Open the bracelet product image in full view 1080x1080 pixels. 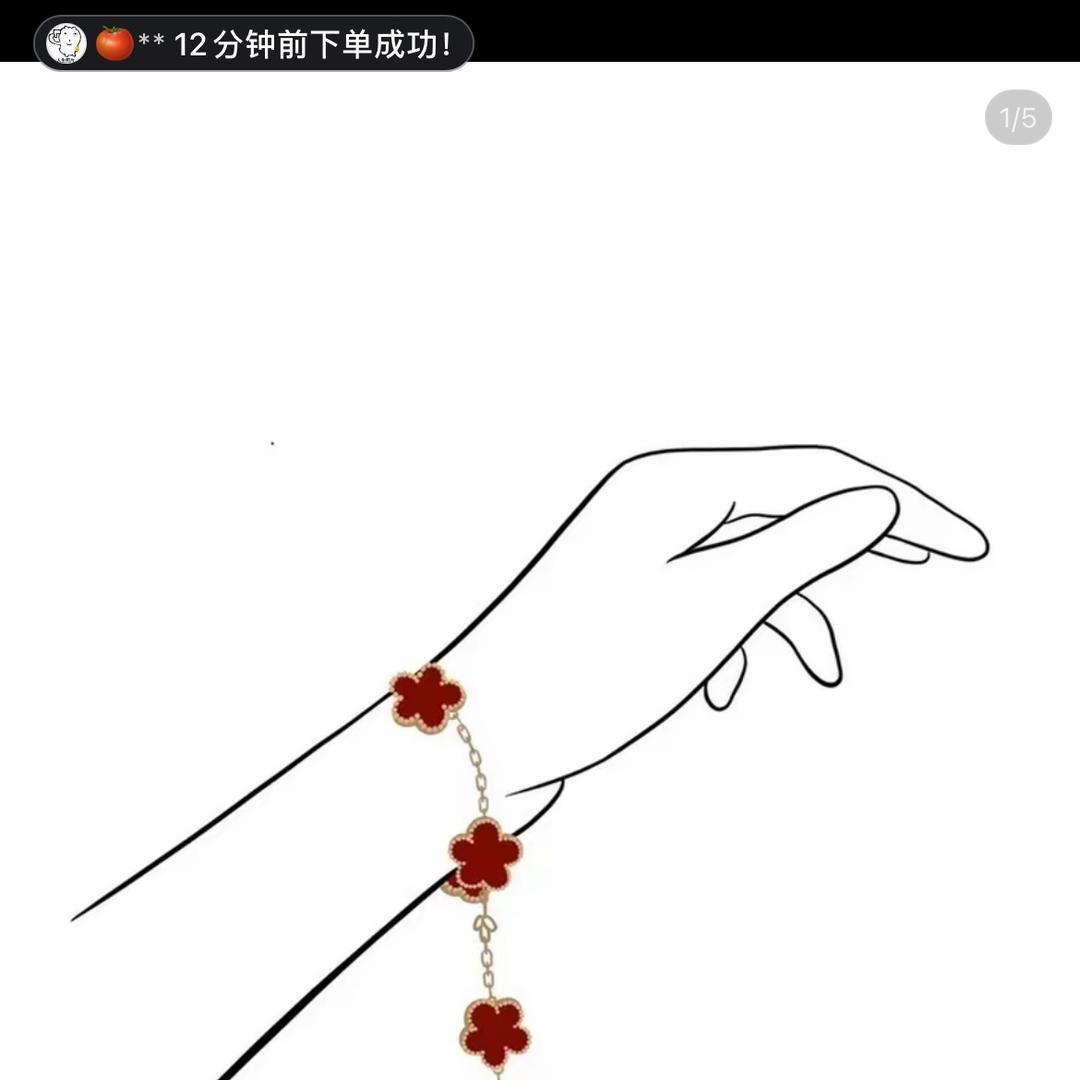(540, 571)
